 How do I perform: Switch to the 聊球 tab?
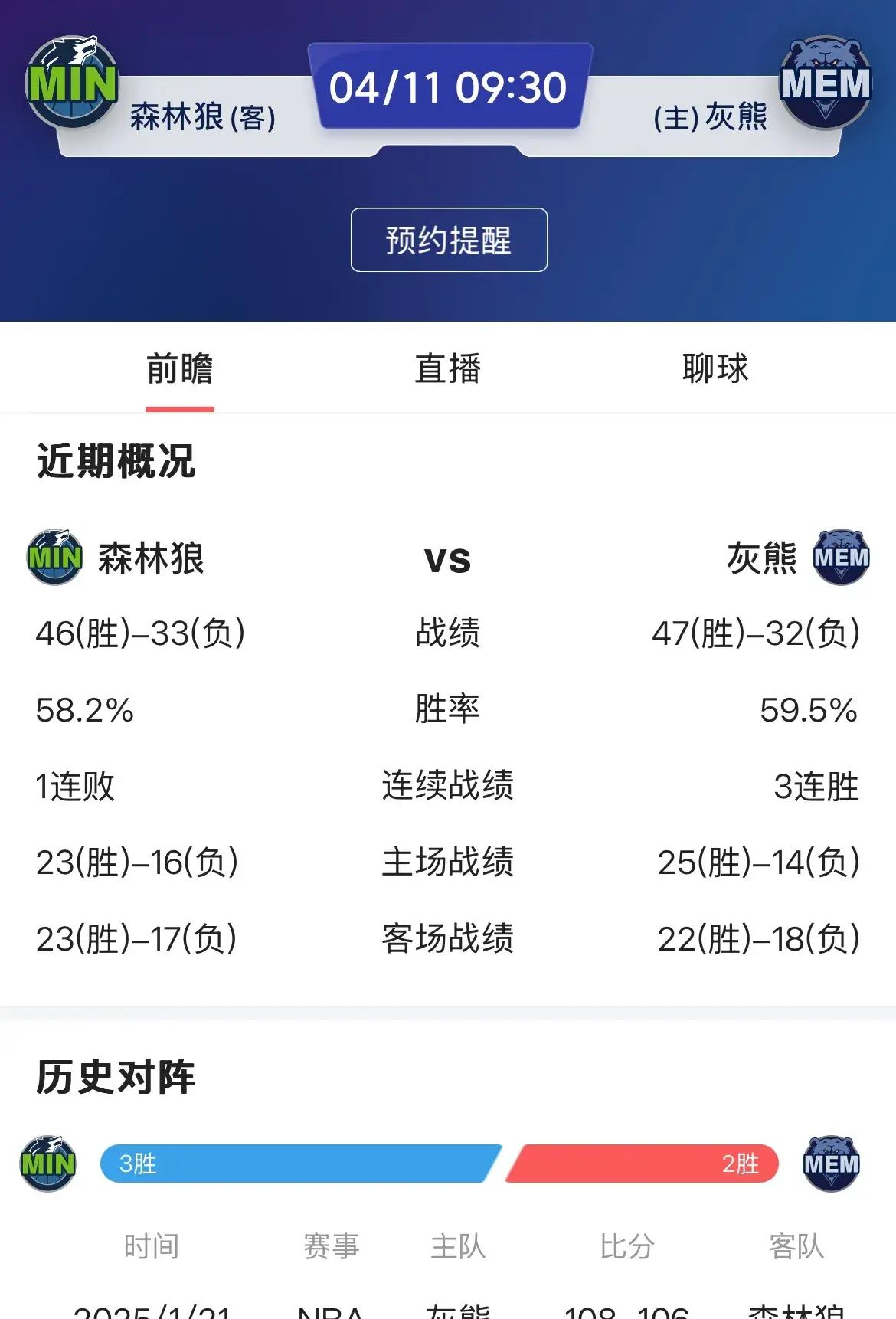(x=715, y=368)
